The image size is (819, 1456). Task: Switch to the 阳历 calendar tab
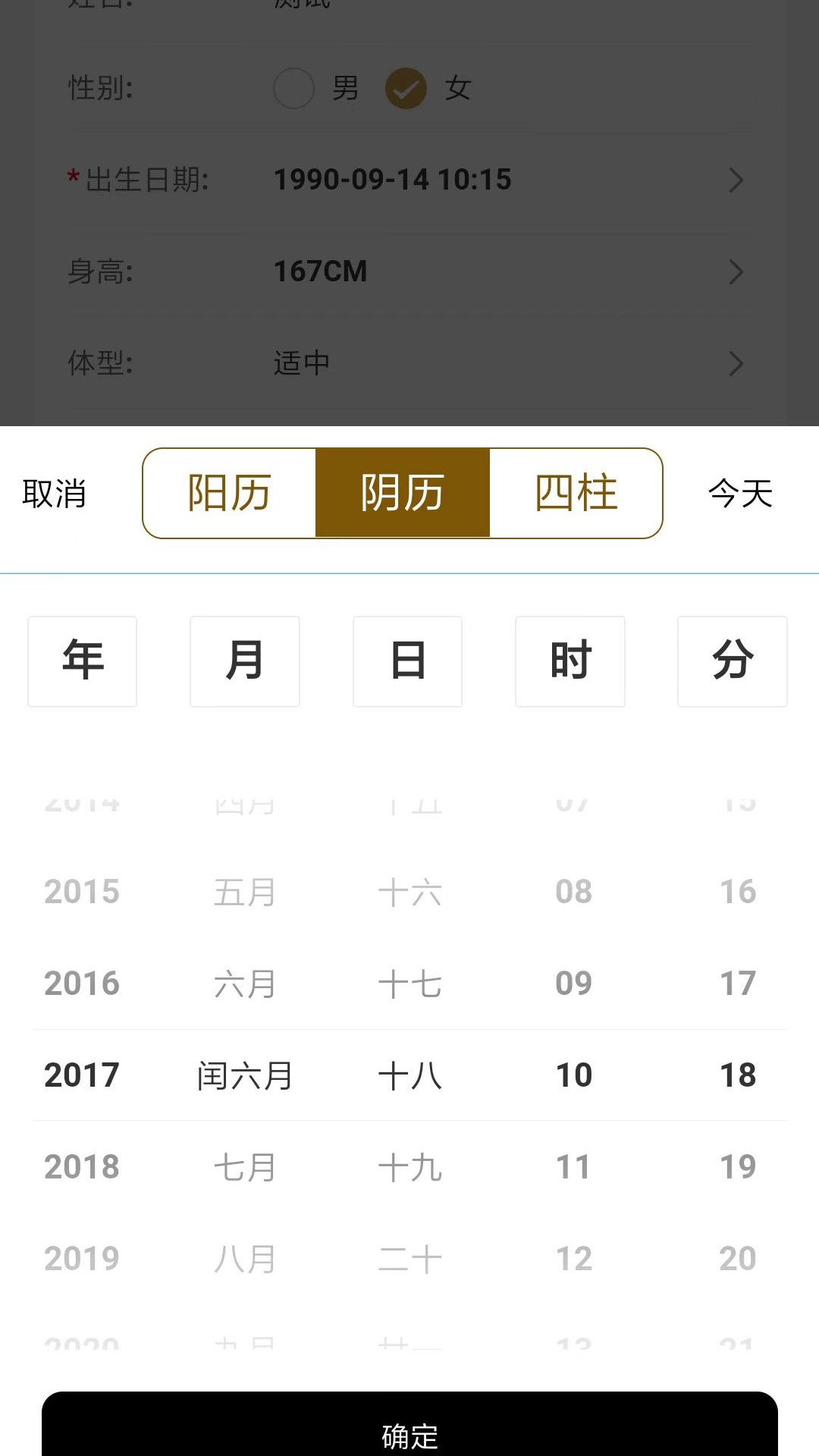point(230,494)
